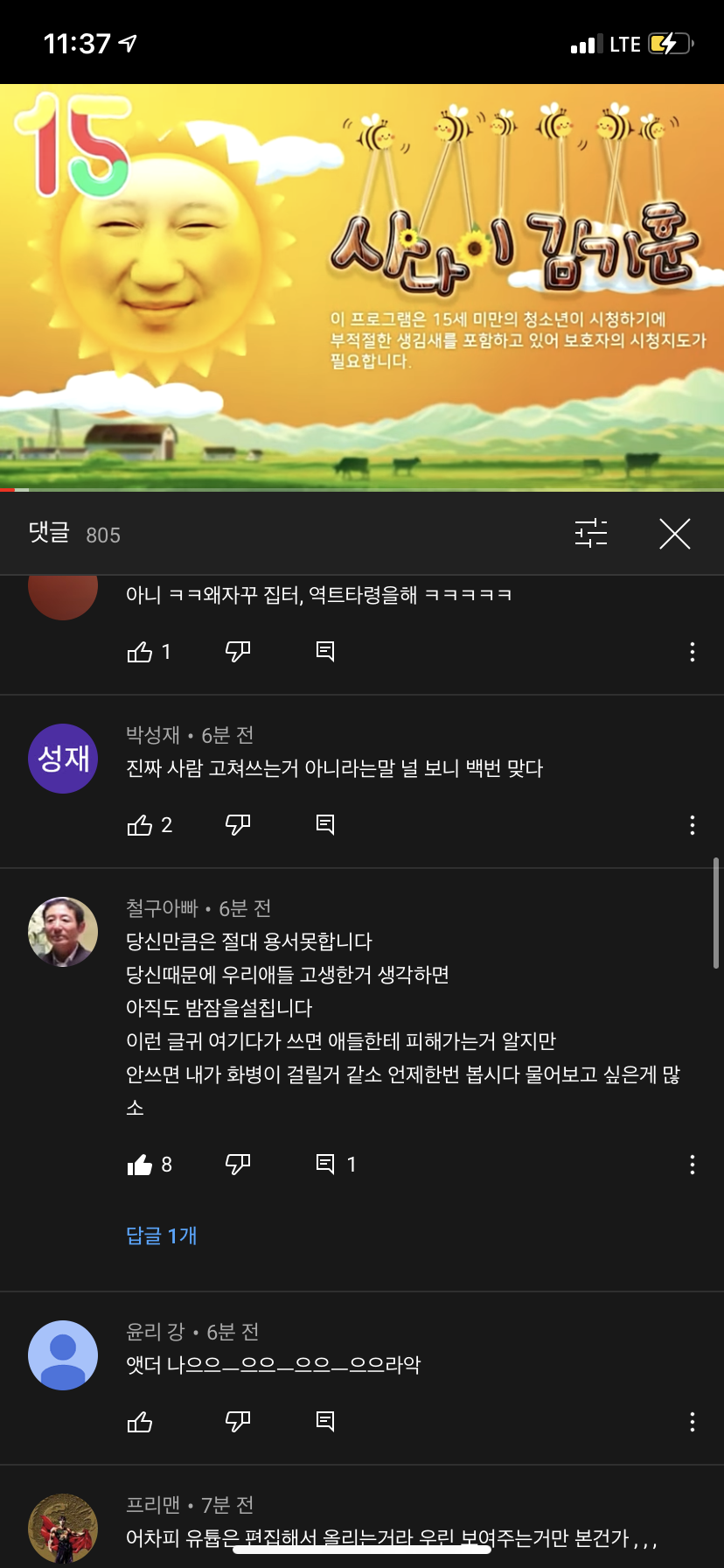Open overflow menu on 철구아빠's comment
The image size is (724, 1568).
tap(692, 1165)
